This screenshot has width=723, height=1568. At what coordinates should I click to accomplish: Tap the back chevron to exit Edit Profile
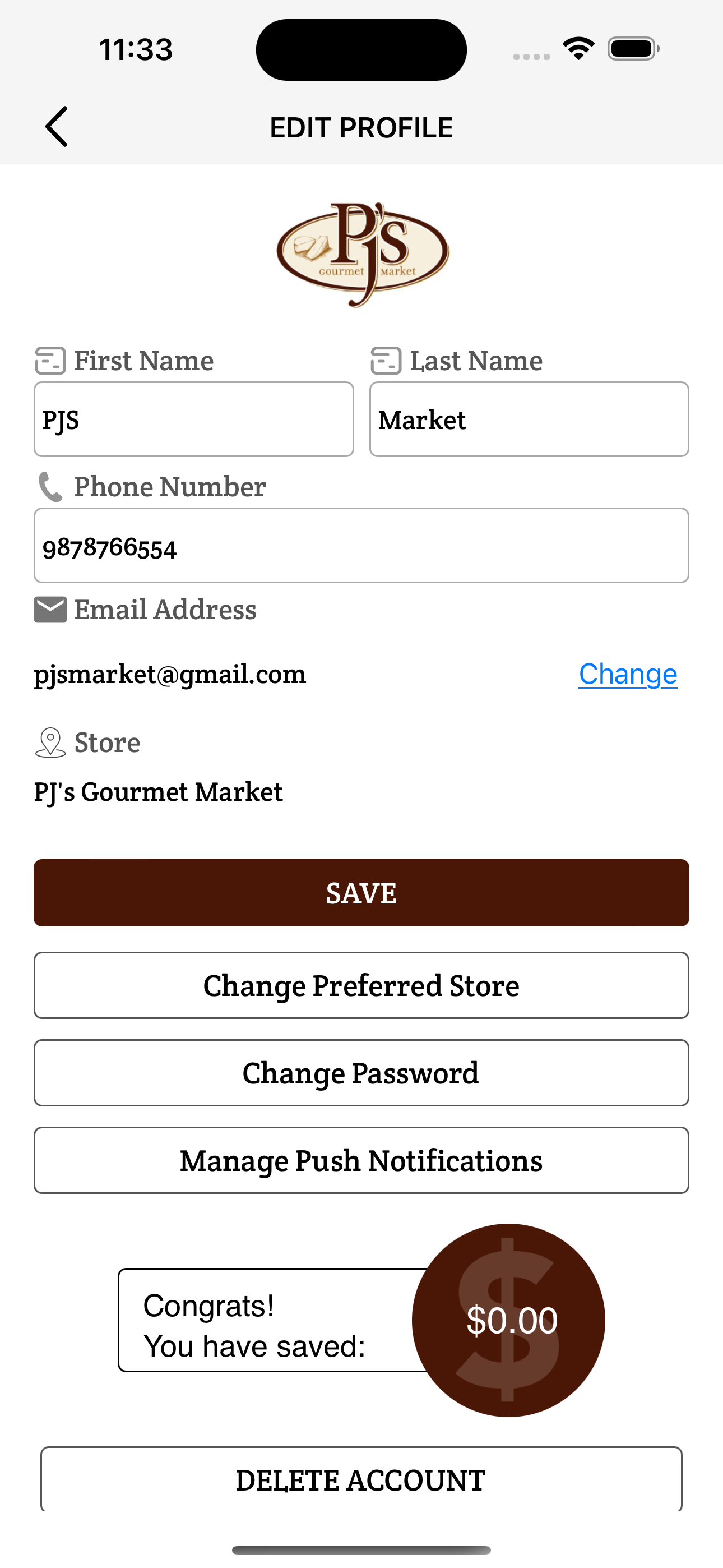tap(56, 127)
